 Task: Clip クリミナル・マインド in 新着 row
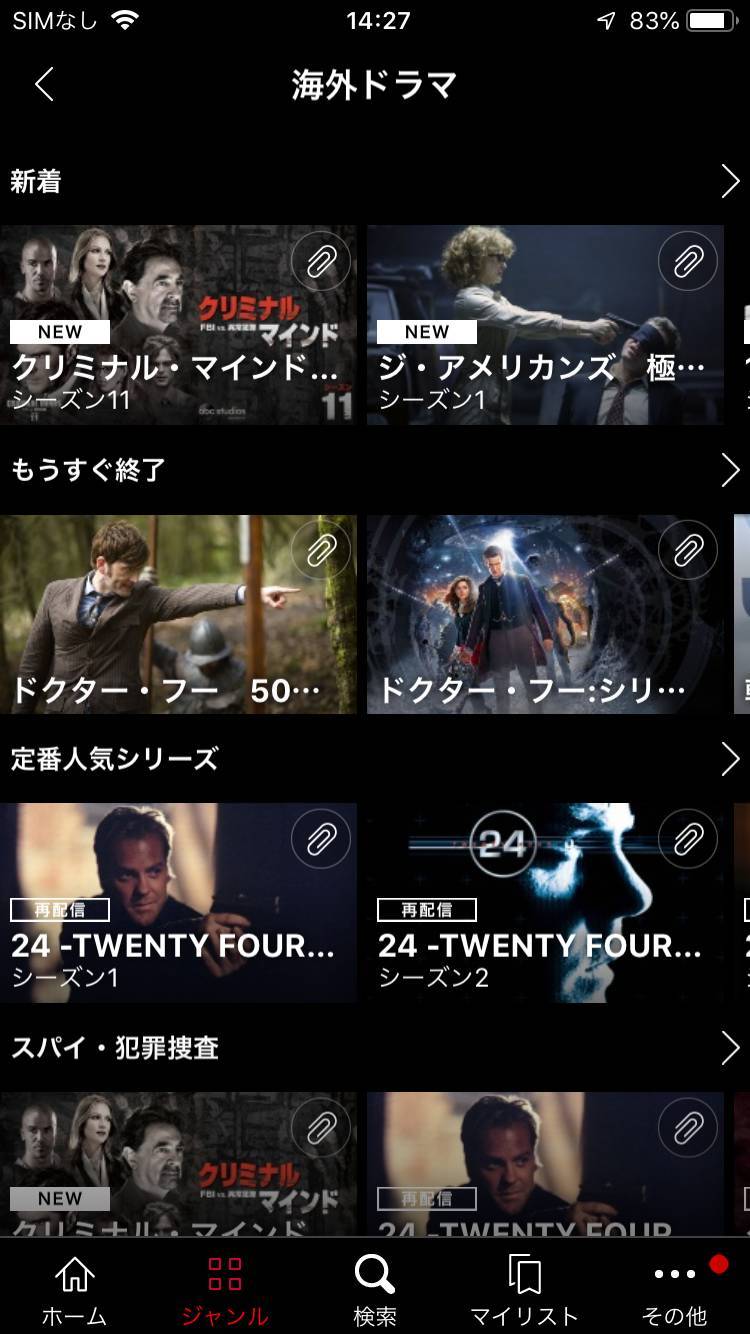321,261
